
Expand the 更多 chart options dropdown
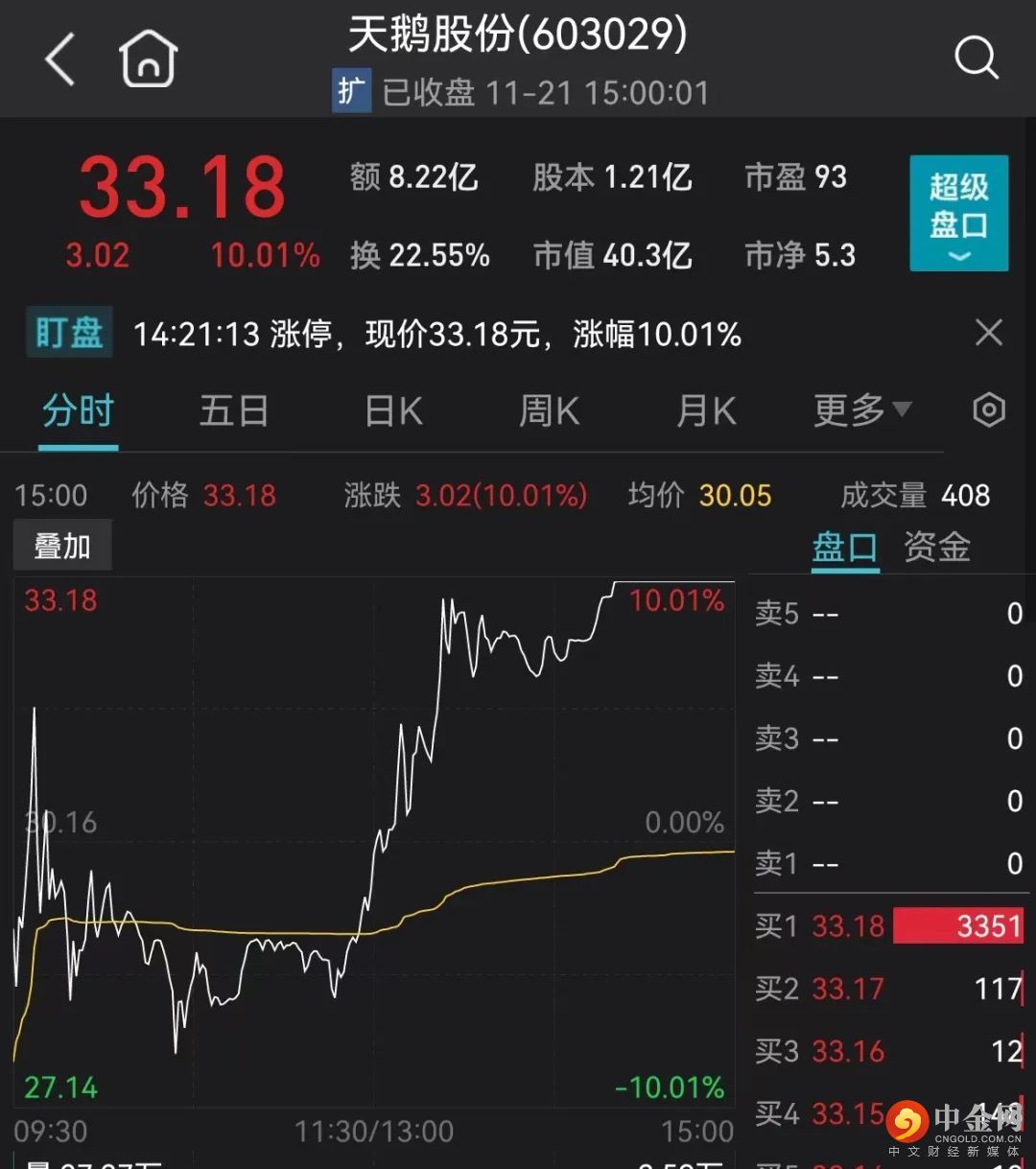(x=860, y=411)
